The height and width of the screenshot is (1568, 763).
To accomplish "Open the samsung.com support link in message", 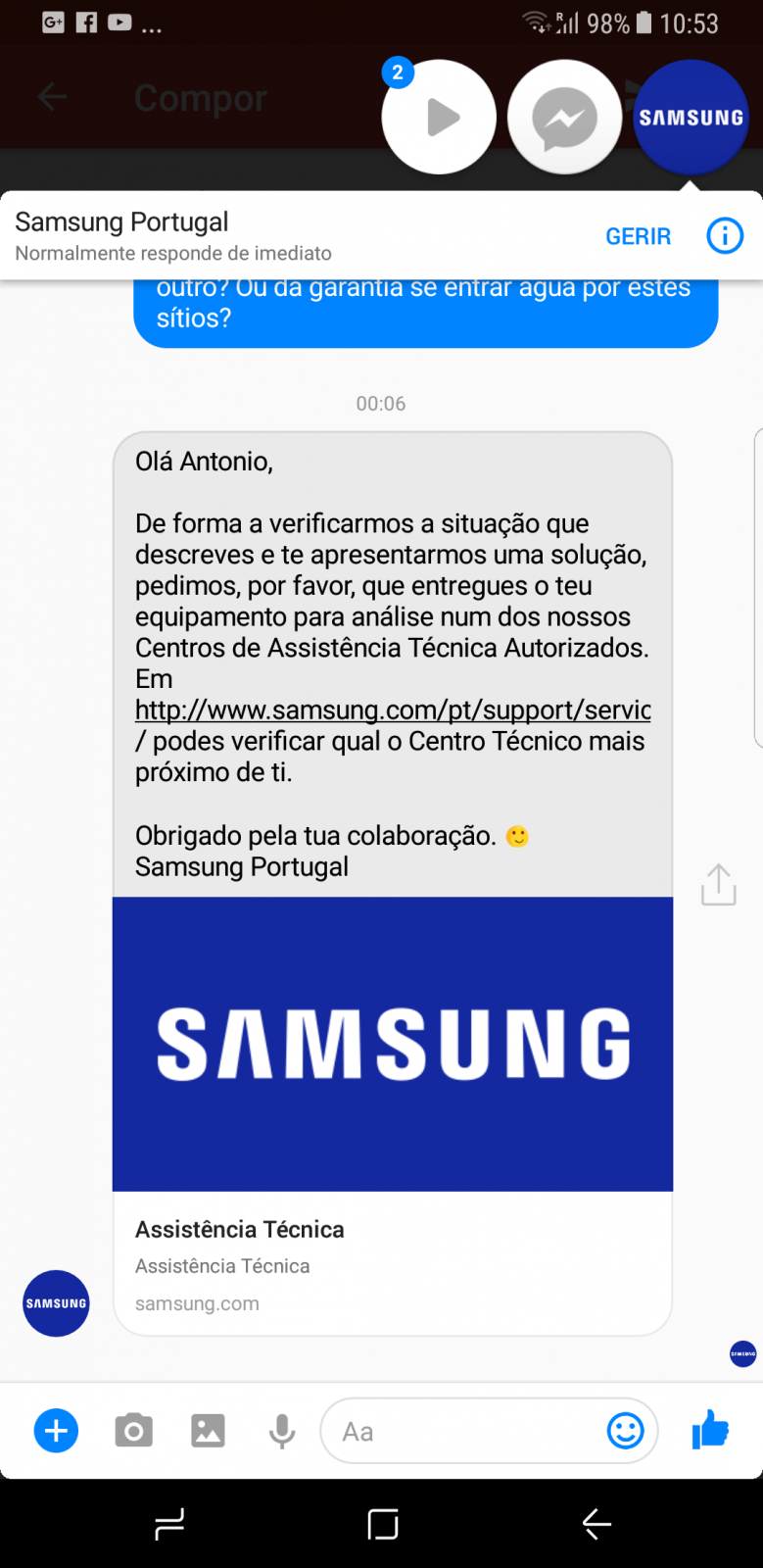I will (393, 710).
